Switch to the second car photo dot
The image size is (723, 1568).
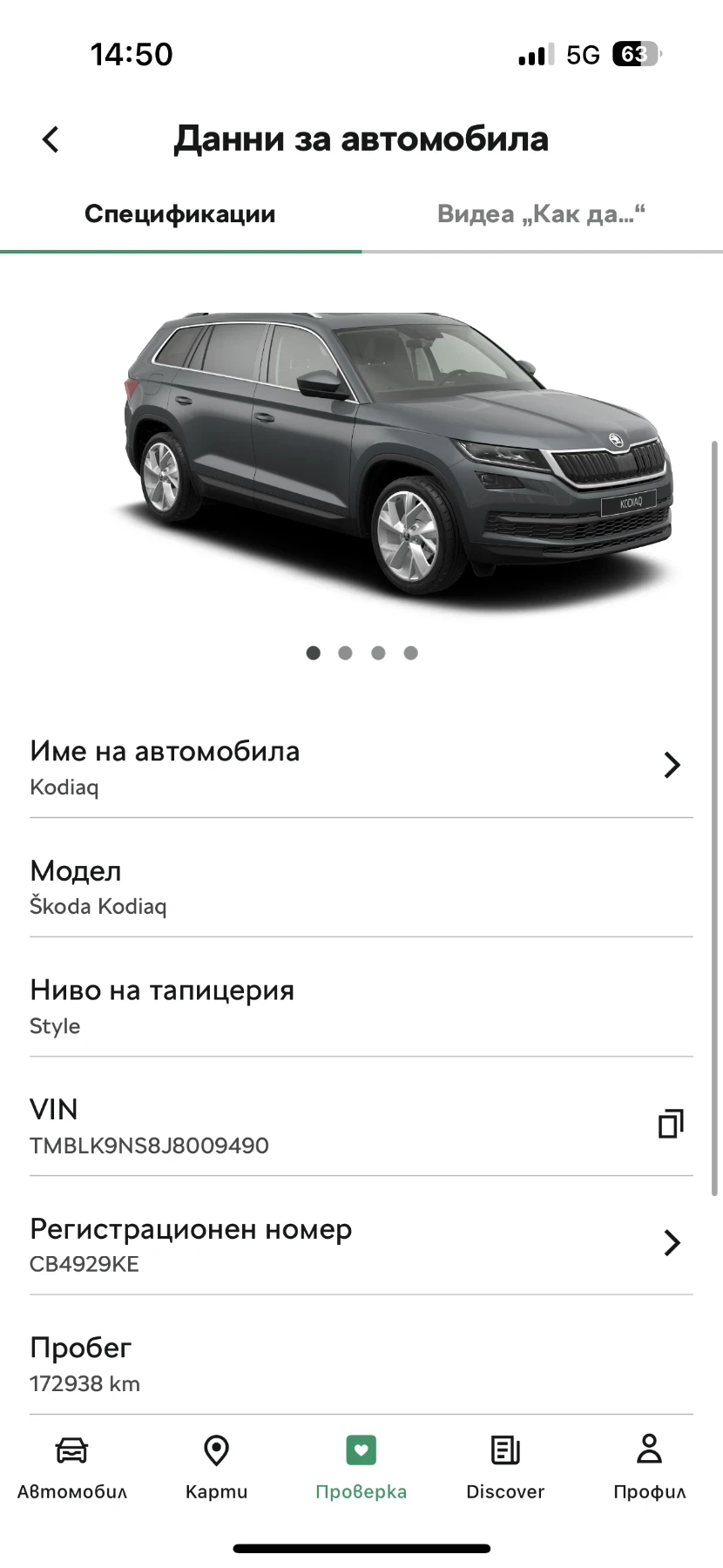point(345,652)
